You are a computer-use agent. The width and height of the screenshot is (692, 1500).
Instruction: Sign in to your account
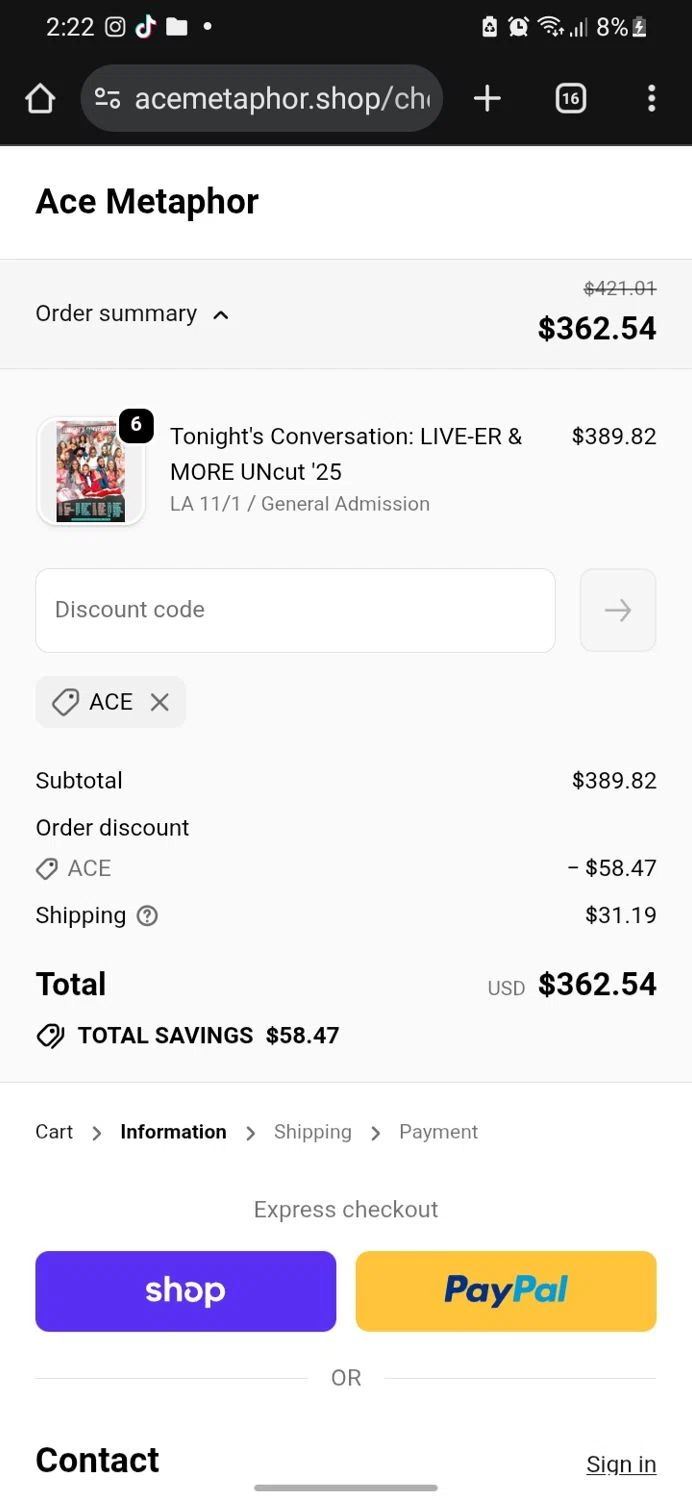[x=621, y=1464]
